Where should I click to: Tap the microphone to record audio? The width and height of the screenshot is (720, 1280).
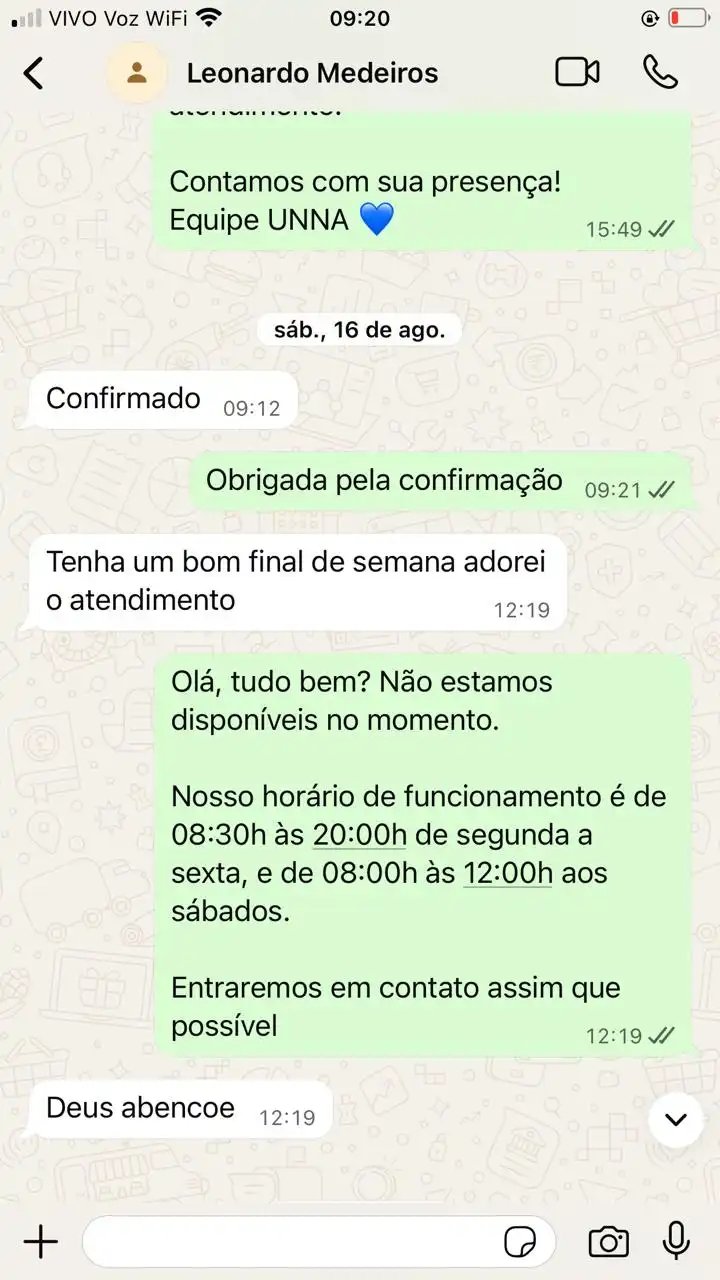coord(676,1242)
